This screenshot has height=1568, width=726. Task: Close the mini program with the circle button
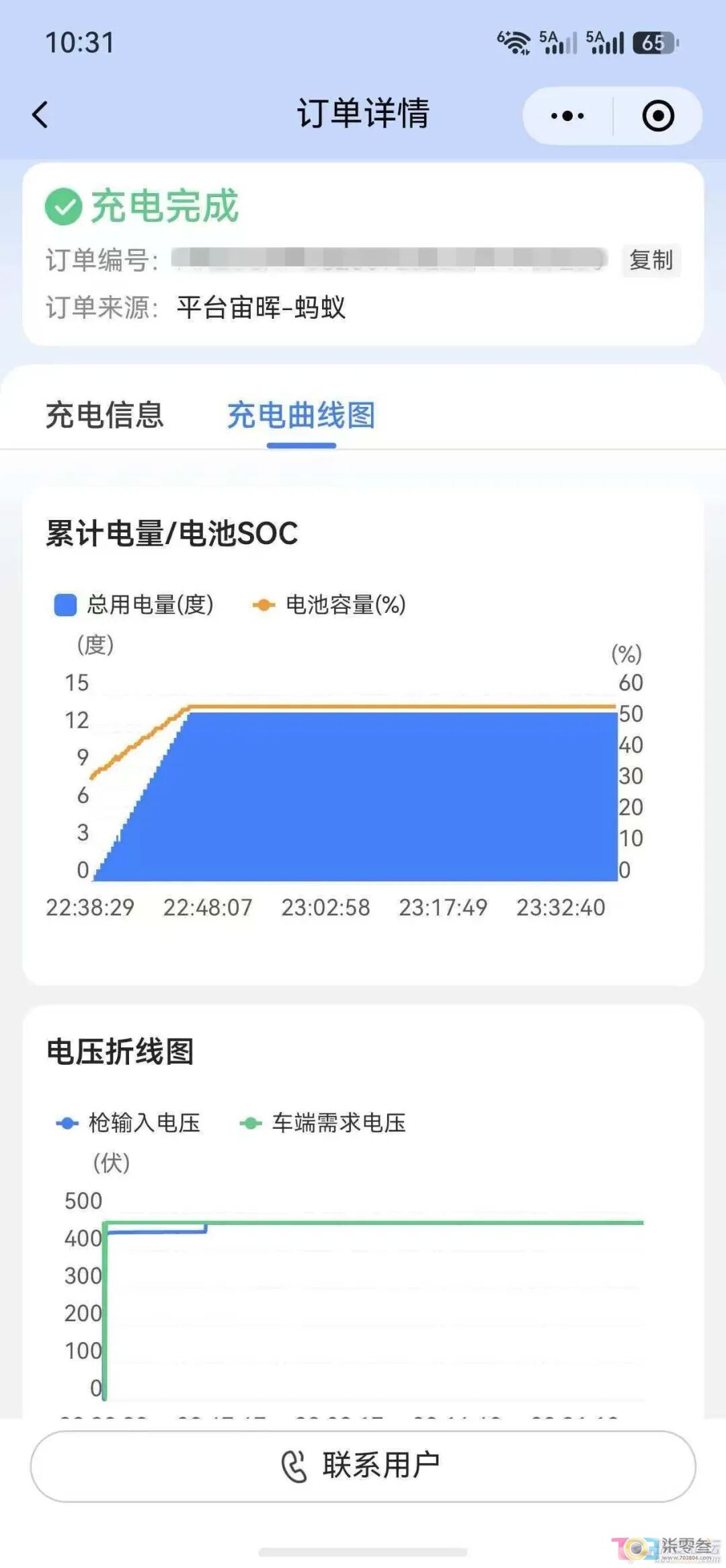click(658, 116)
